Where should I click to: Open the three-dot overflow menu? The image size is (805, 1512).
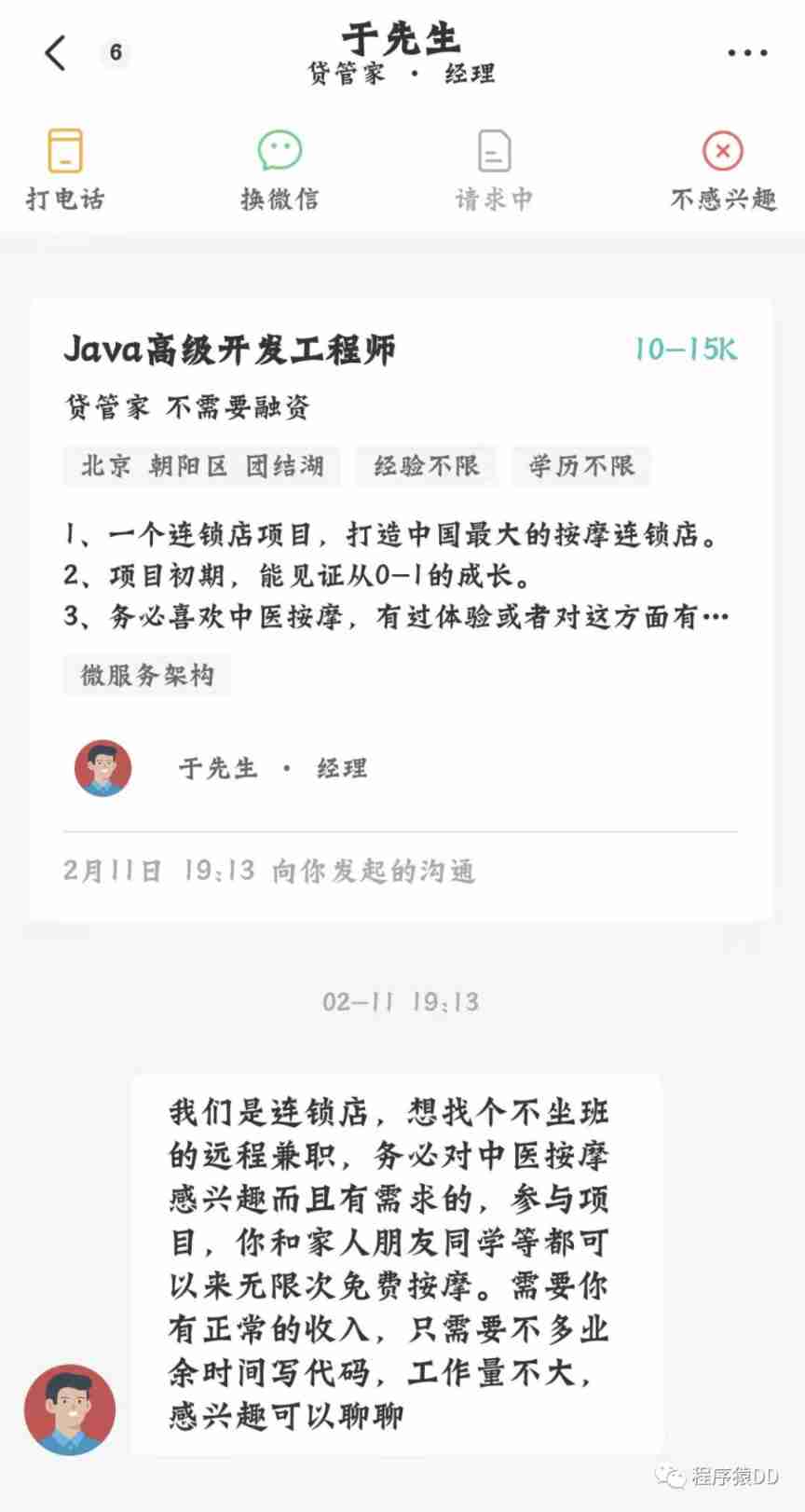pyautogui.click(x=747, y=53)
